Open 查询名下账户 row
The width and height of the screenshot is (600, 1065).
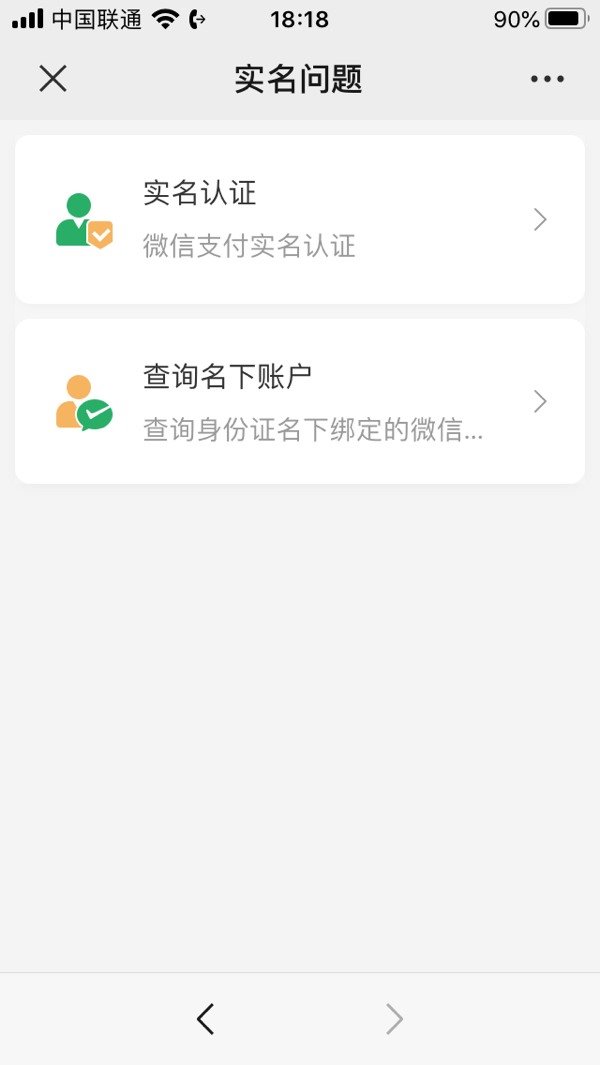300,402
